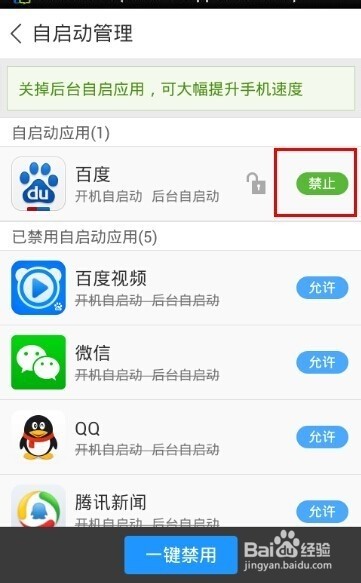The image size is (361, 583).
Task: Allow autostart for 百度视频
Action: (322, 287)
